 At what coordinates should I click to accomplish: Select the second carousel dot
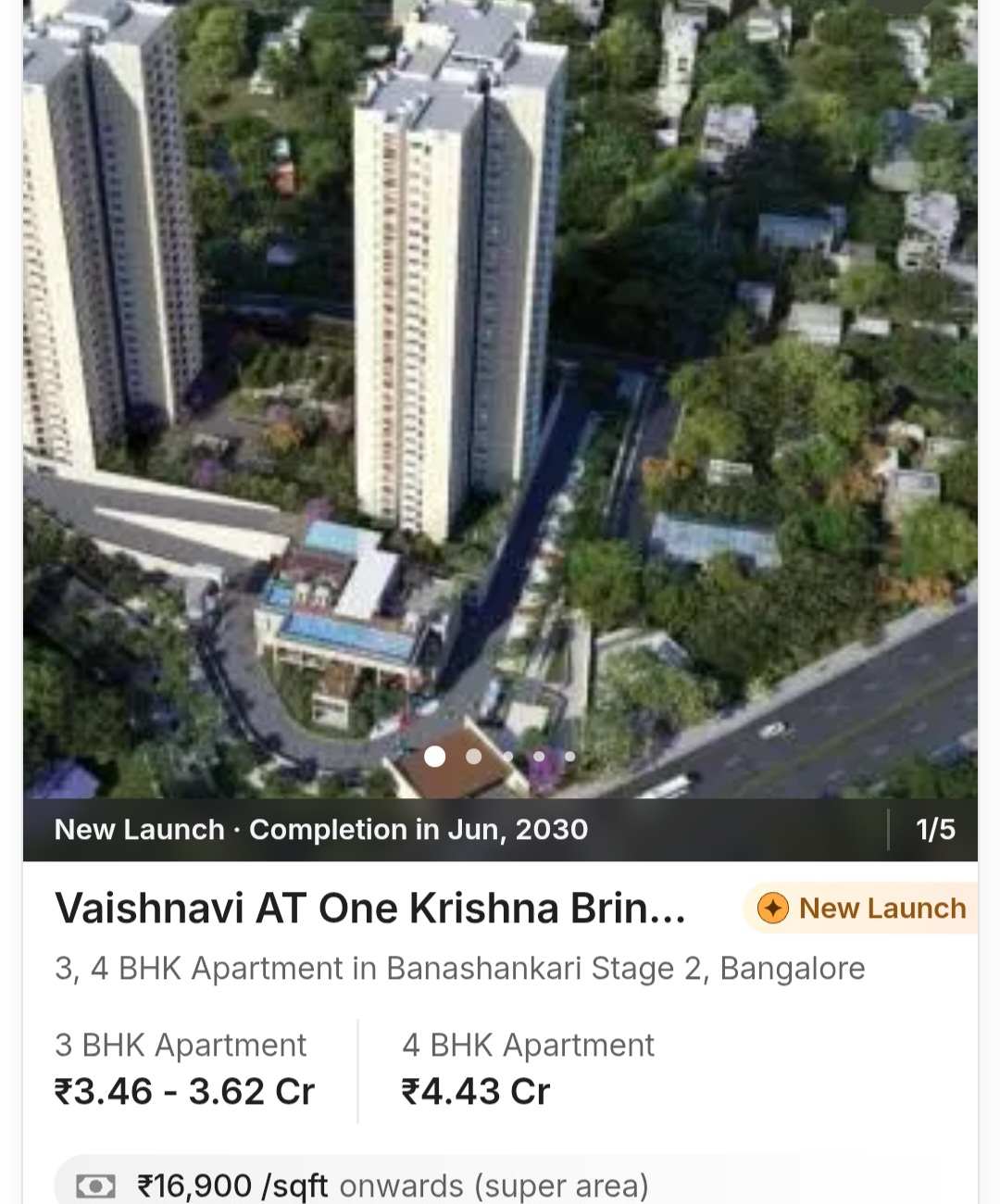(473, 757)
